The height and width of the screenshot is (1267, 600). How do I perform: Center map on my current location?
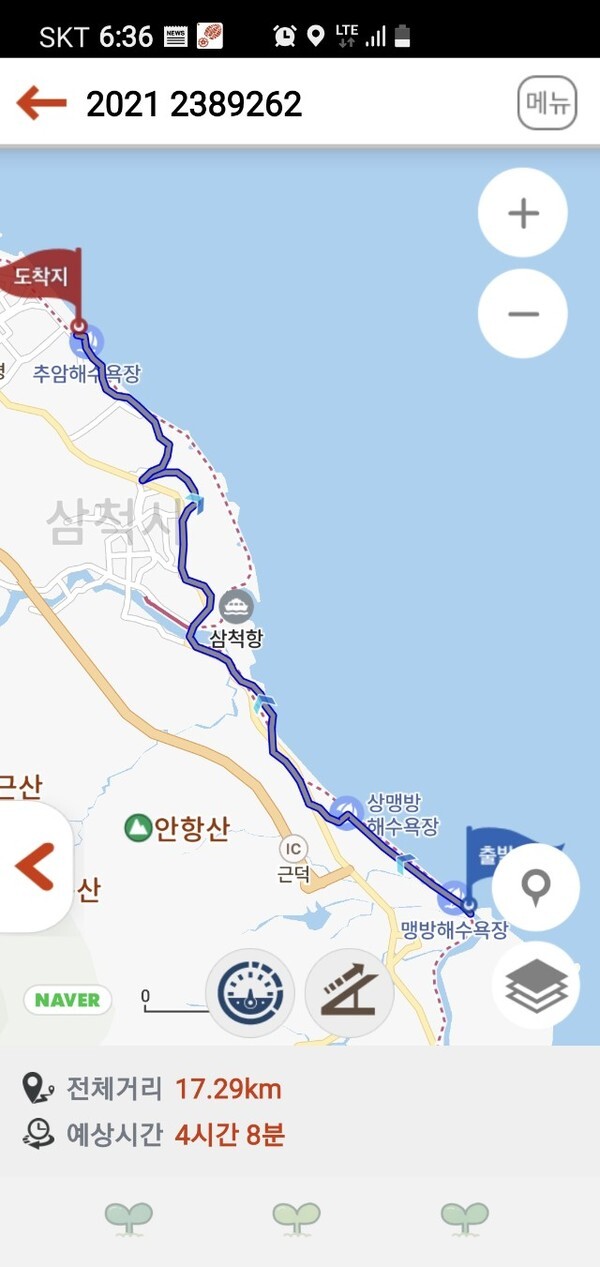(x=537, y=888)
